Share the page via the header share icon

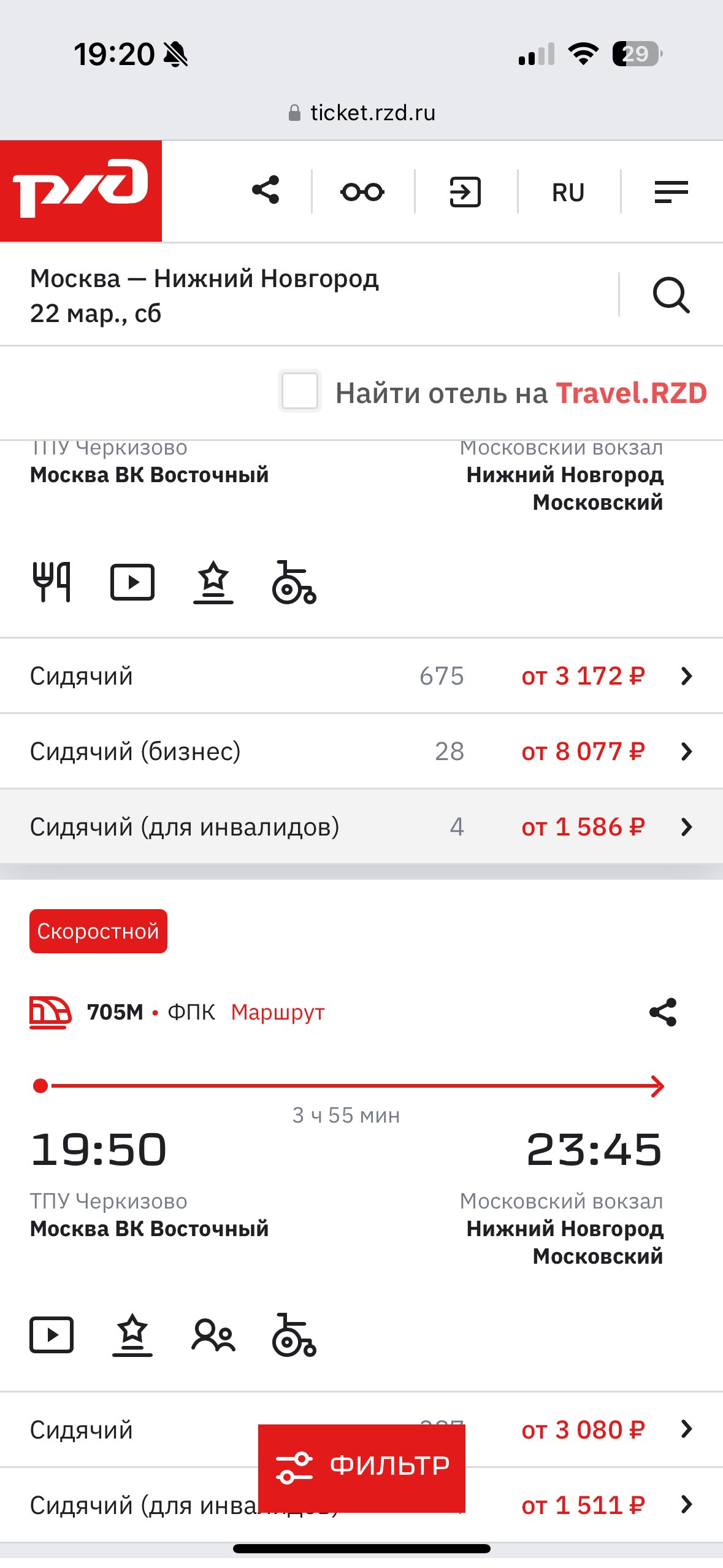(x=266, y=191)
